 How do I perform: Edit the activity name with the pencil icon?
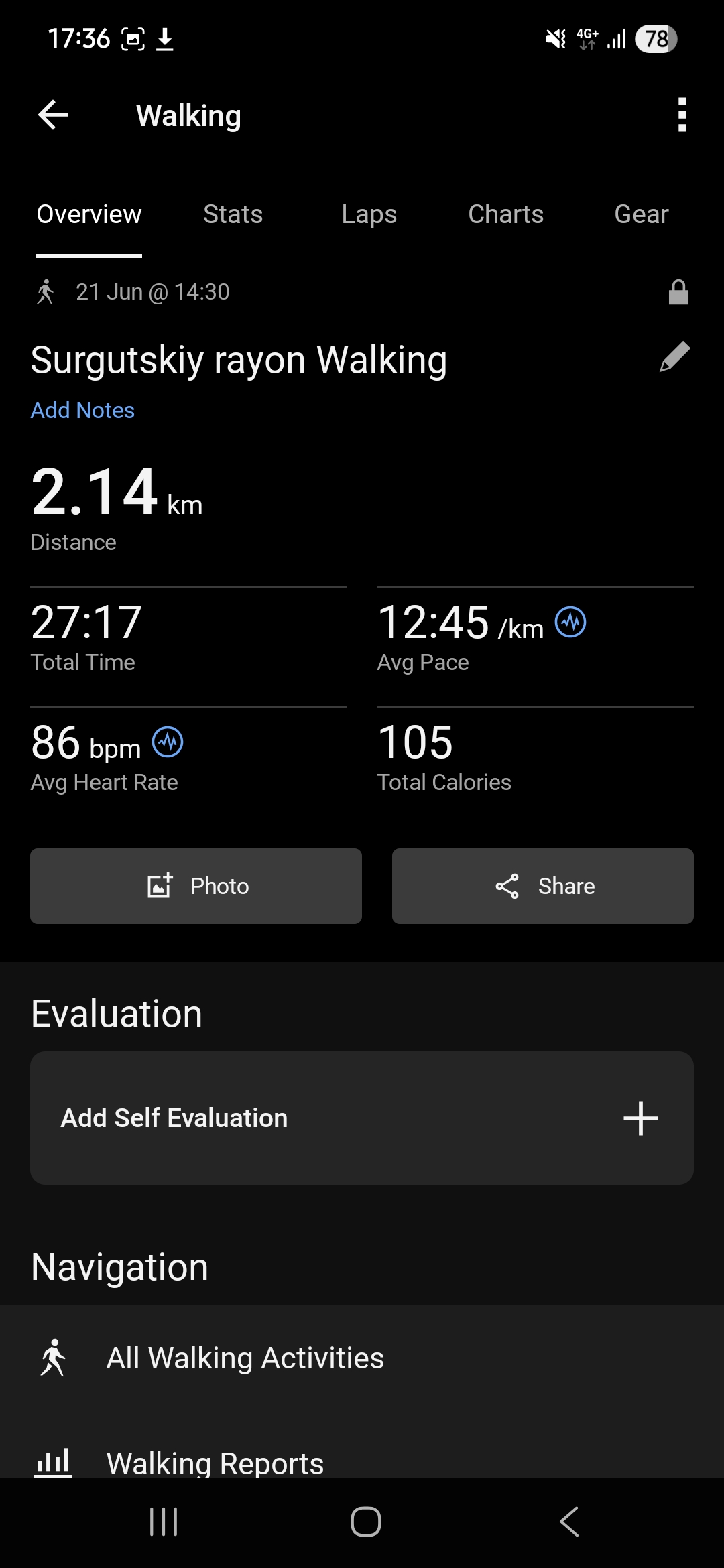[x=674, y=356]
